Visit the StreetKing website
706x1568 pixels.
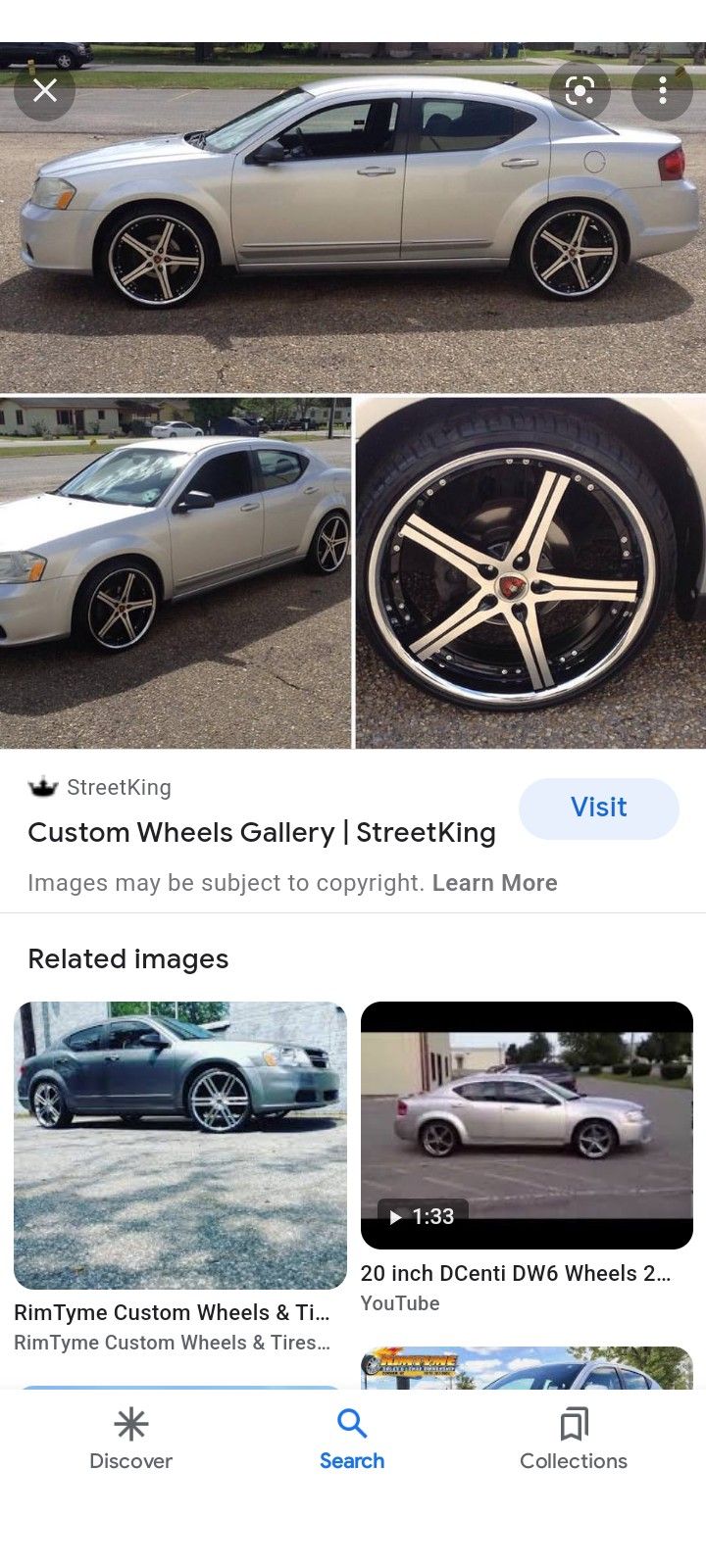pyautogui.click(x=598, y=808)
